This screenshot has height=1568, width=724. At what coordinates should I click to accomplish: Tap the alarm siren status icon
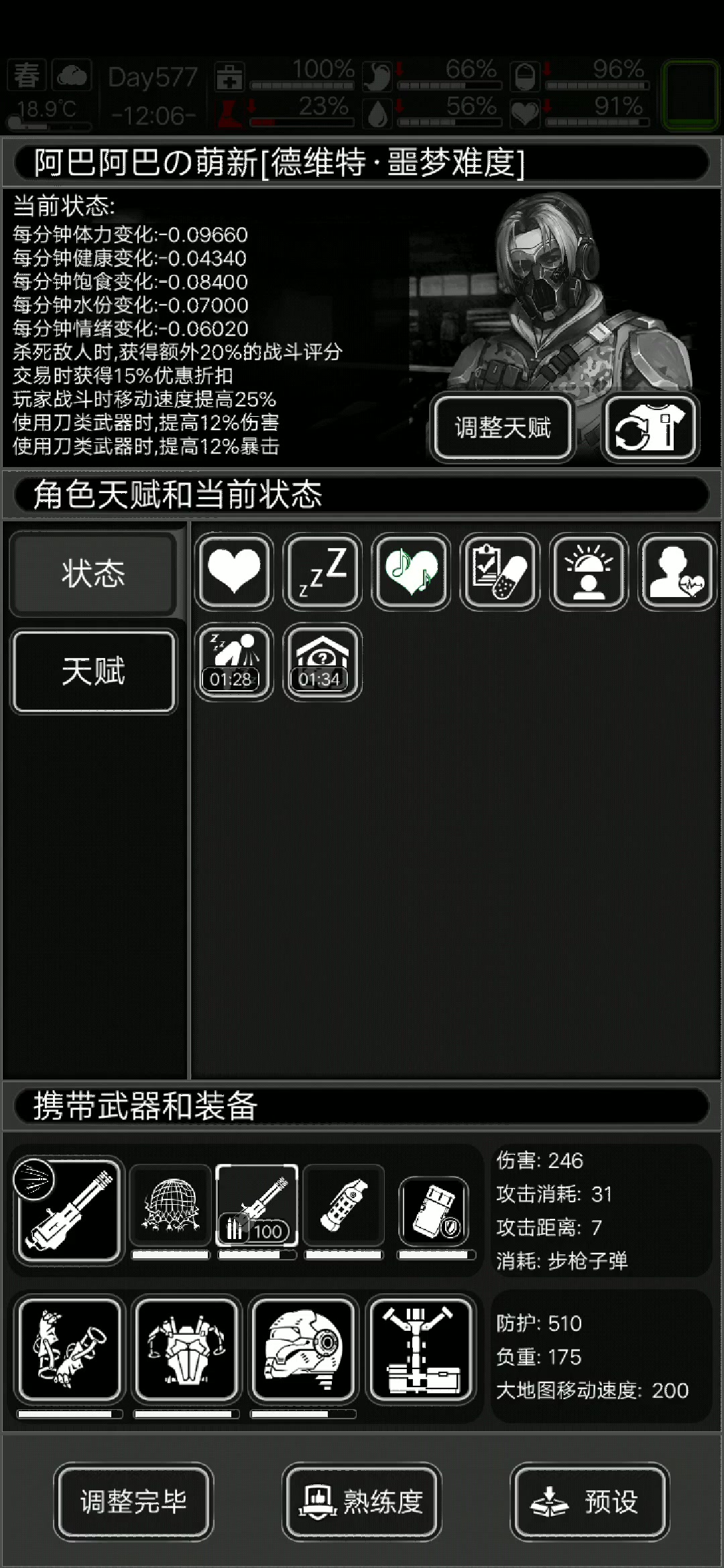[589, 571]
